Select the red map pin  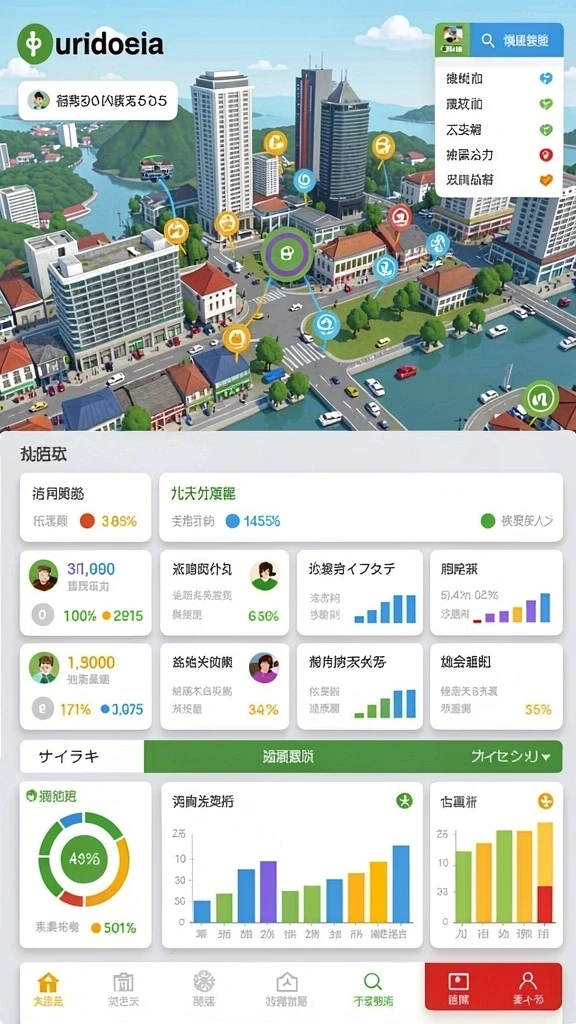[x=400, y=217]
